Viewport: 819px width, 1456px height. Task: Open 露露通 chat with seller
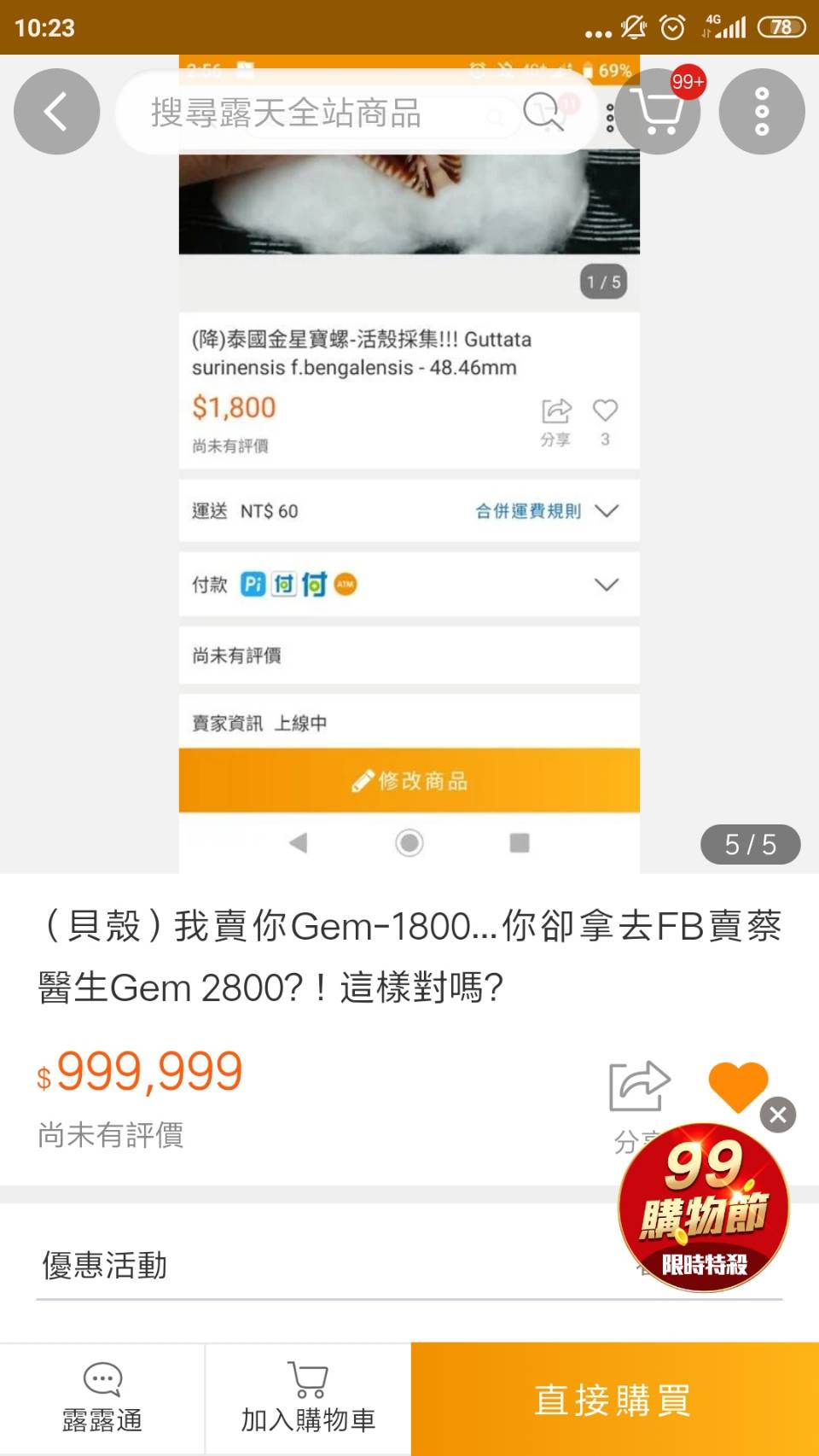102,1399
